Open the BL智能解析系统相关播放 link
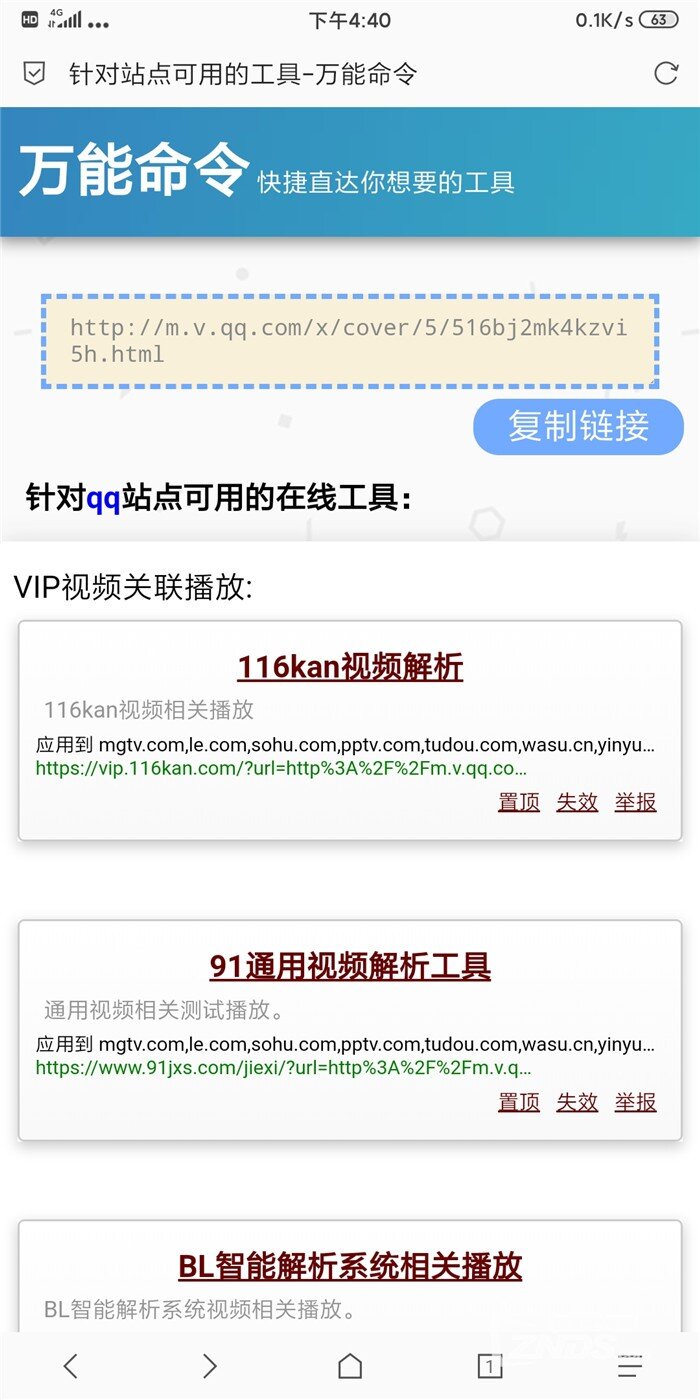This screenshot has width=700, height=1400. tap(350, 1266)
